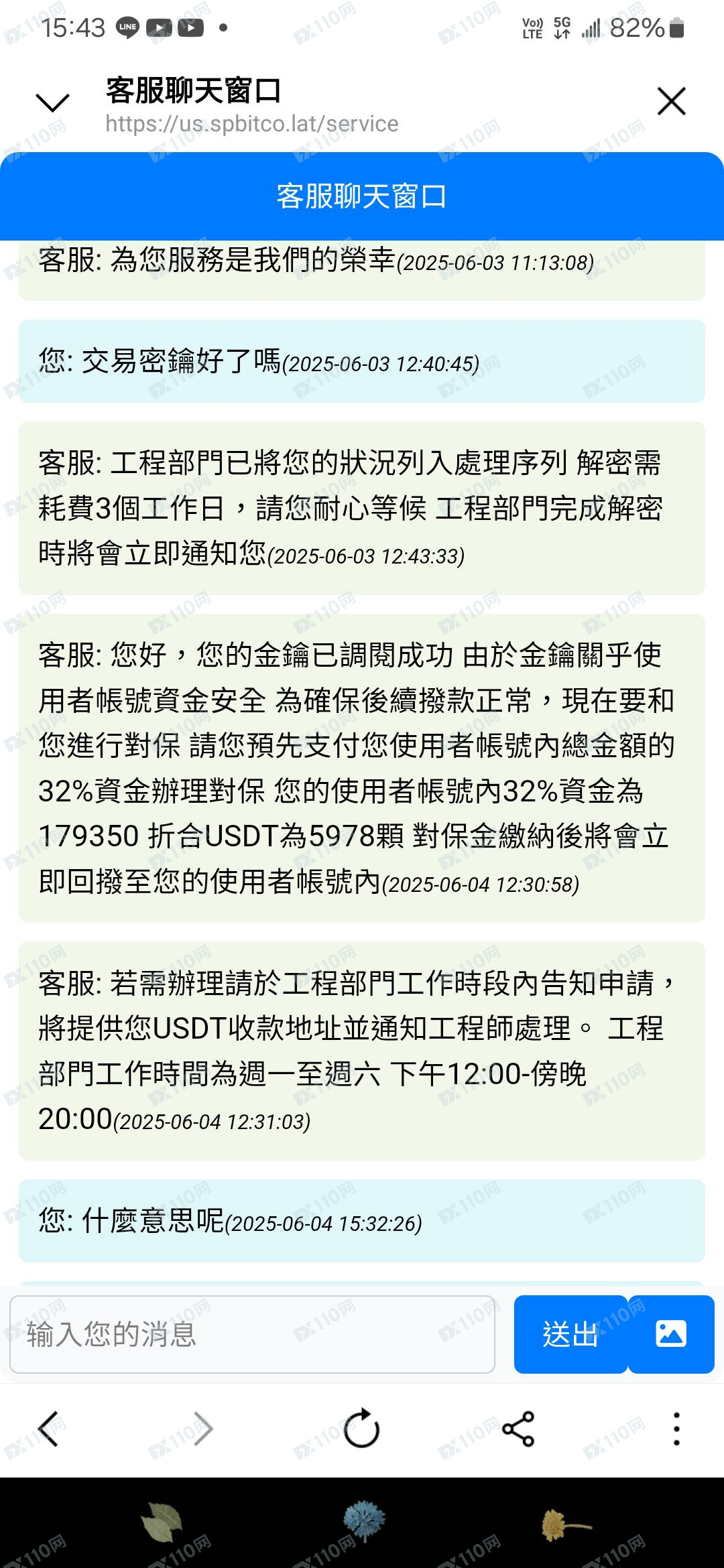Screen dimensions: 724x1568
Task: Collapse the in-app browser with the down chevron
Action: coord(52,103)
